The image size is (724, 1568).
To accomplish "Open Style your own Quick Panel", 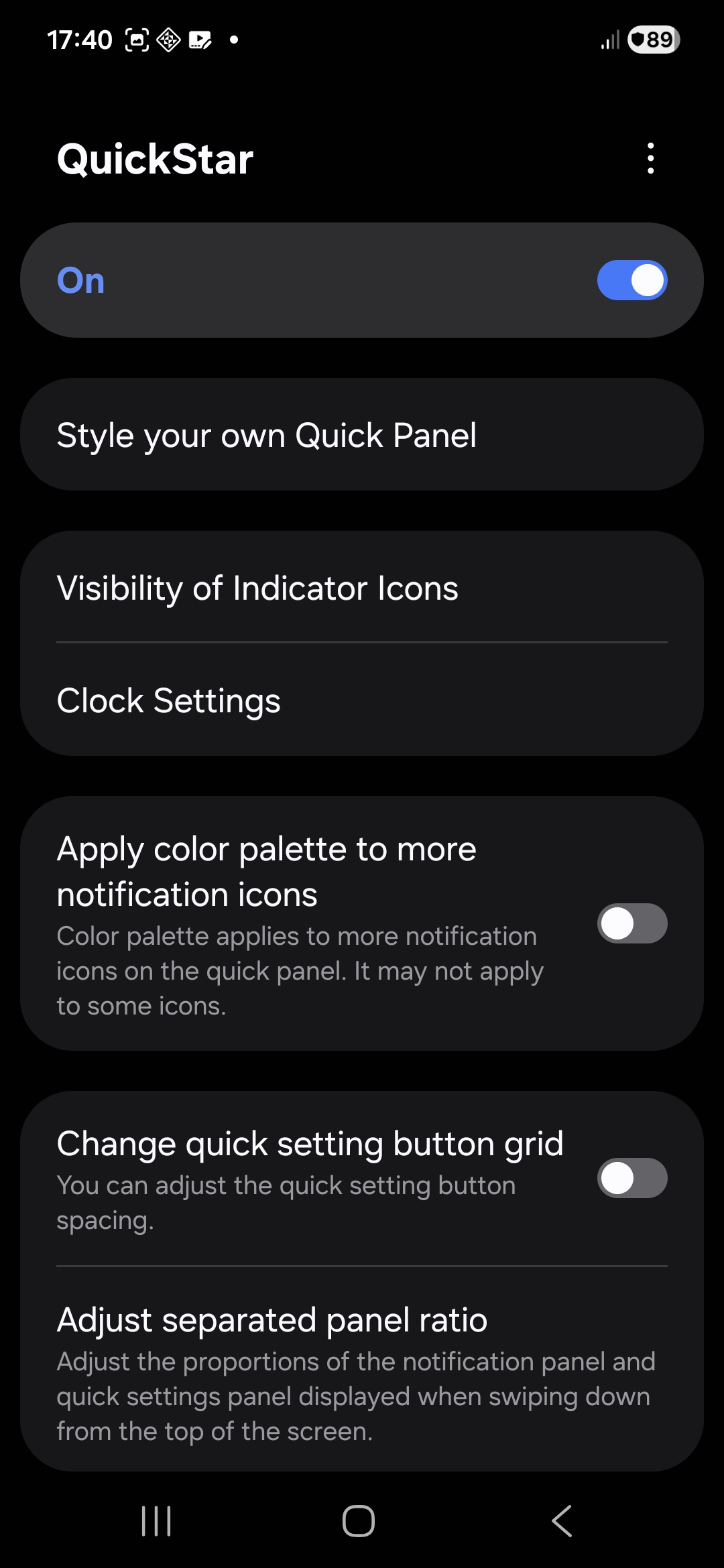I will click(362, 435).
